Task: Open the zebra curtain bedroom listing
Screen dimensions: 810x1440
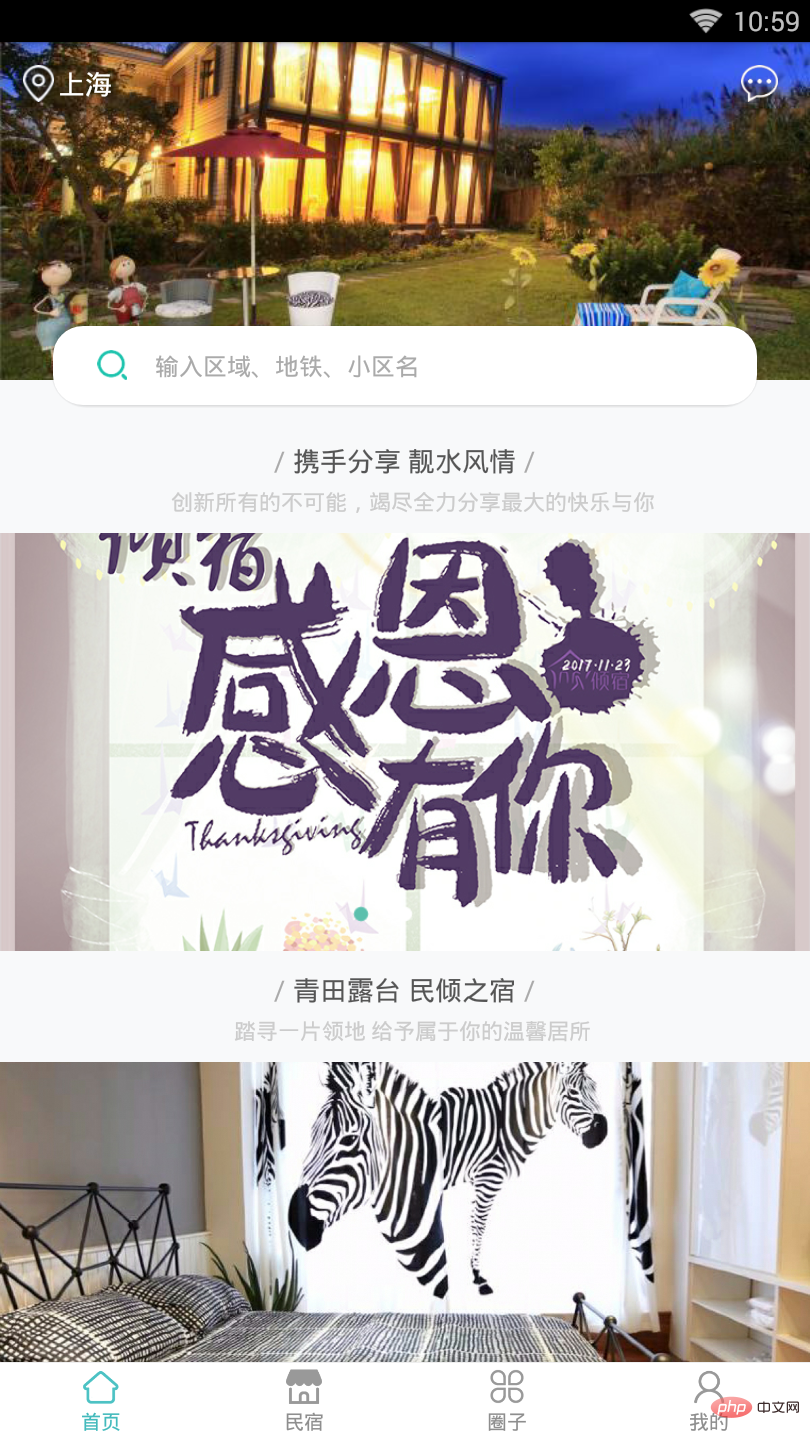Action: click(x=404, y=1210)
